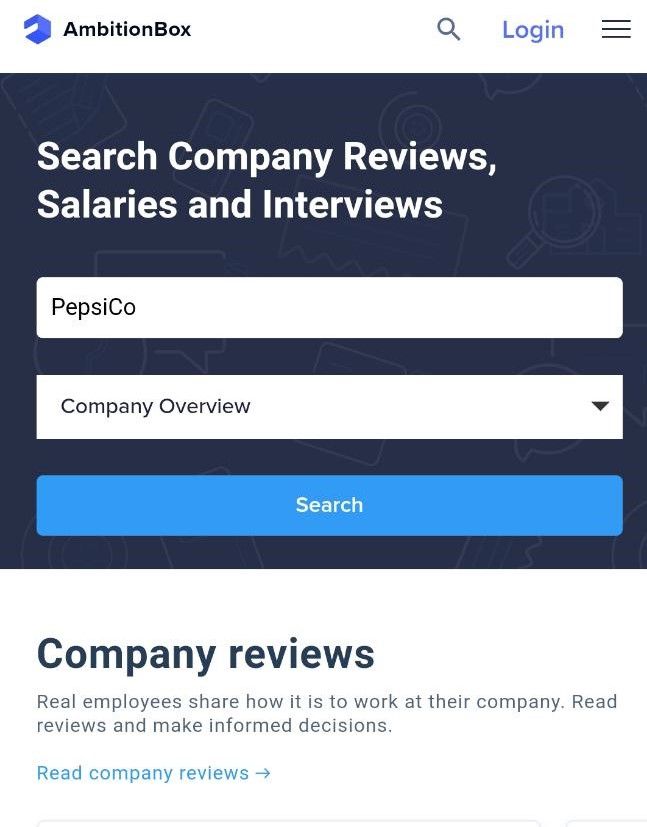Expand the Company Overview dropdown

(329, 406)
